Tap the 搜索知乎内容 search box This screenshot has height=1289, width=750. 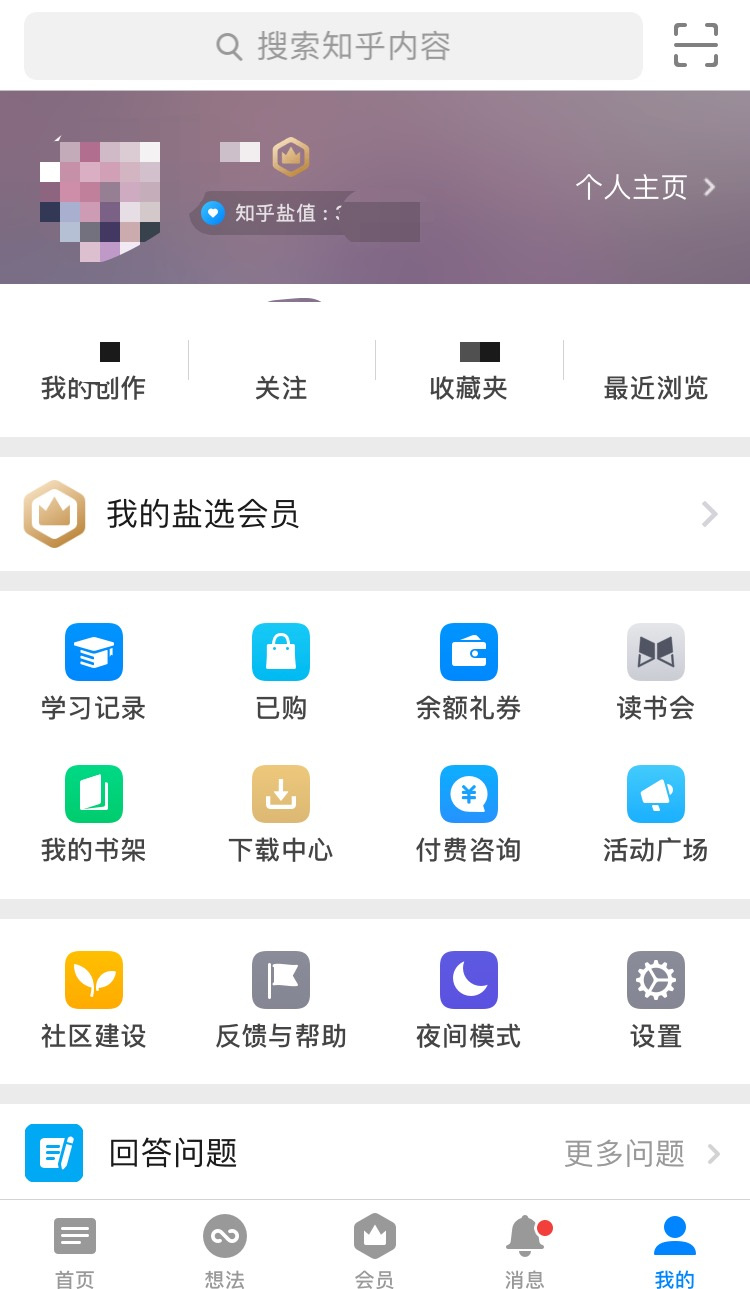coord(333,46)
